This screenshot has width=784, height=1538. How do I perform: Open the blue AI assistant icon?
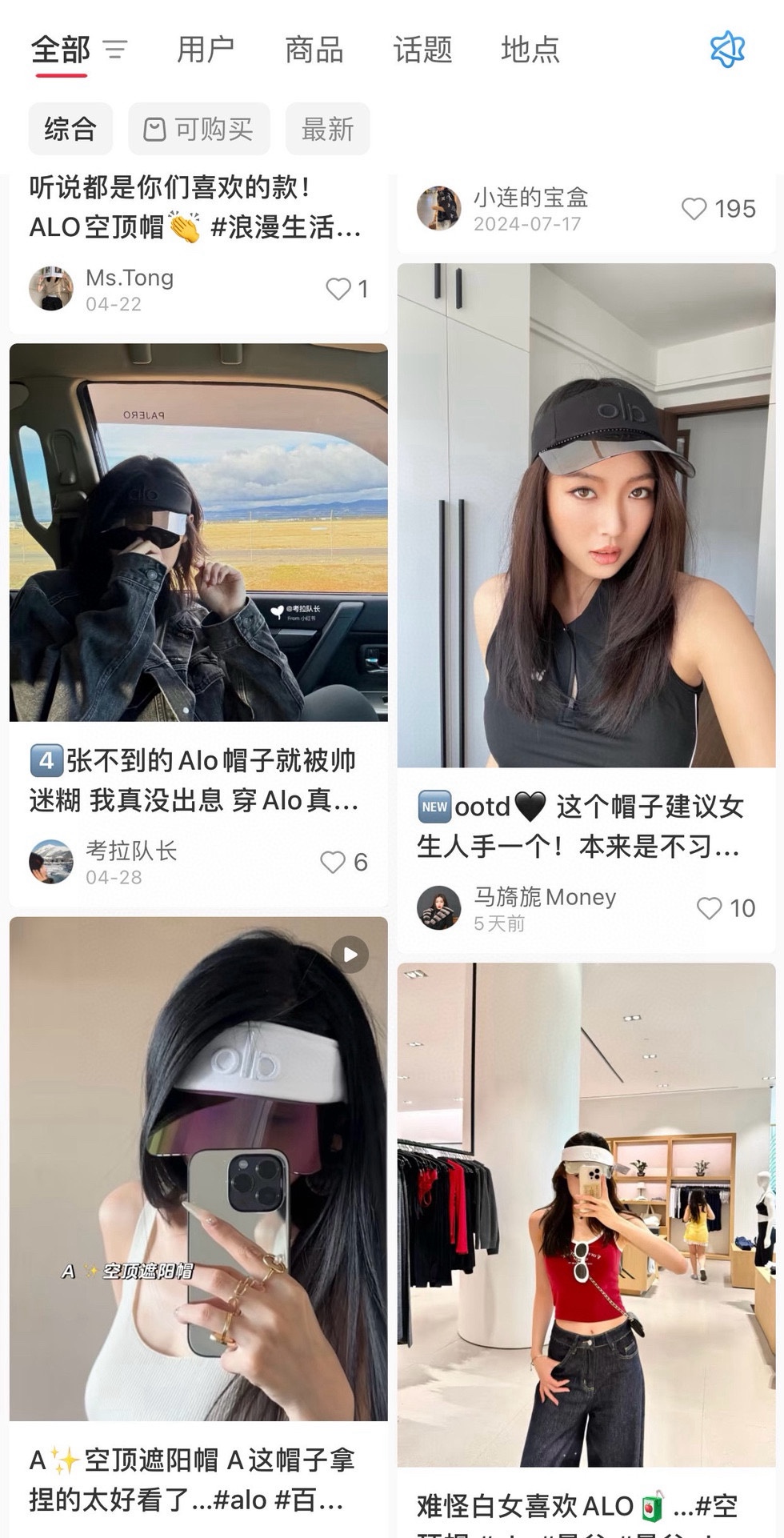click(x=726, y=50)
